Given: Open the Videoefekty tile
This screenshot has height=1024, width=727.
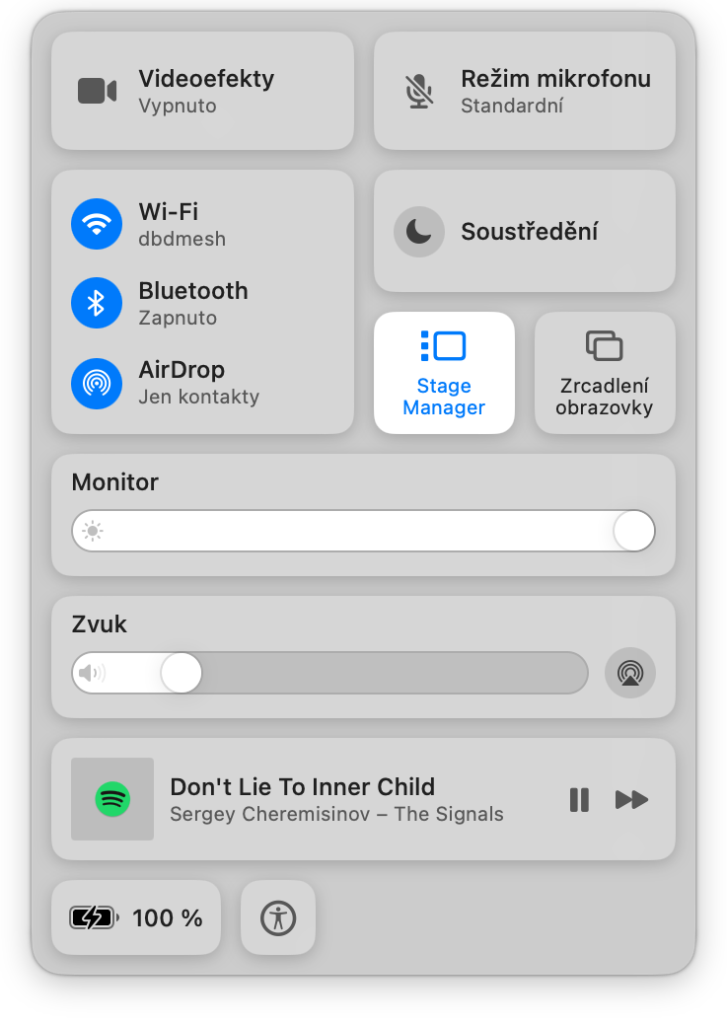Looking at the screenshot, I should click(202, 91).
